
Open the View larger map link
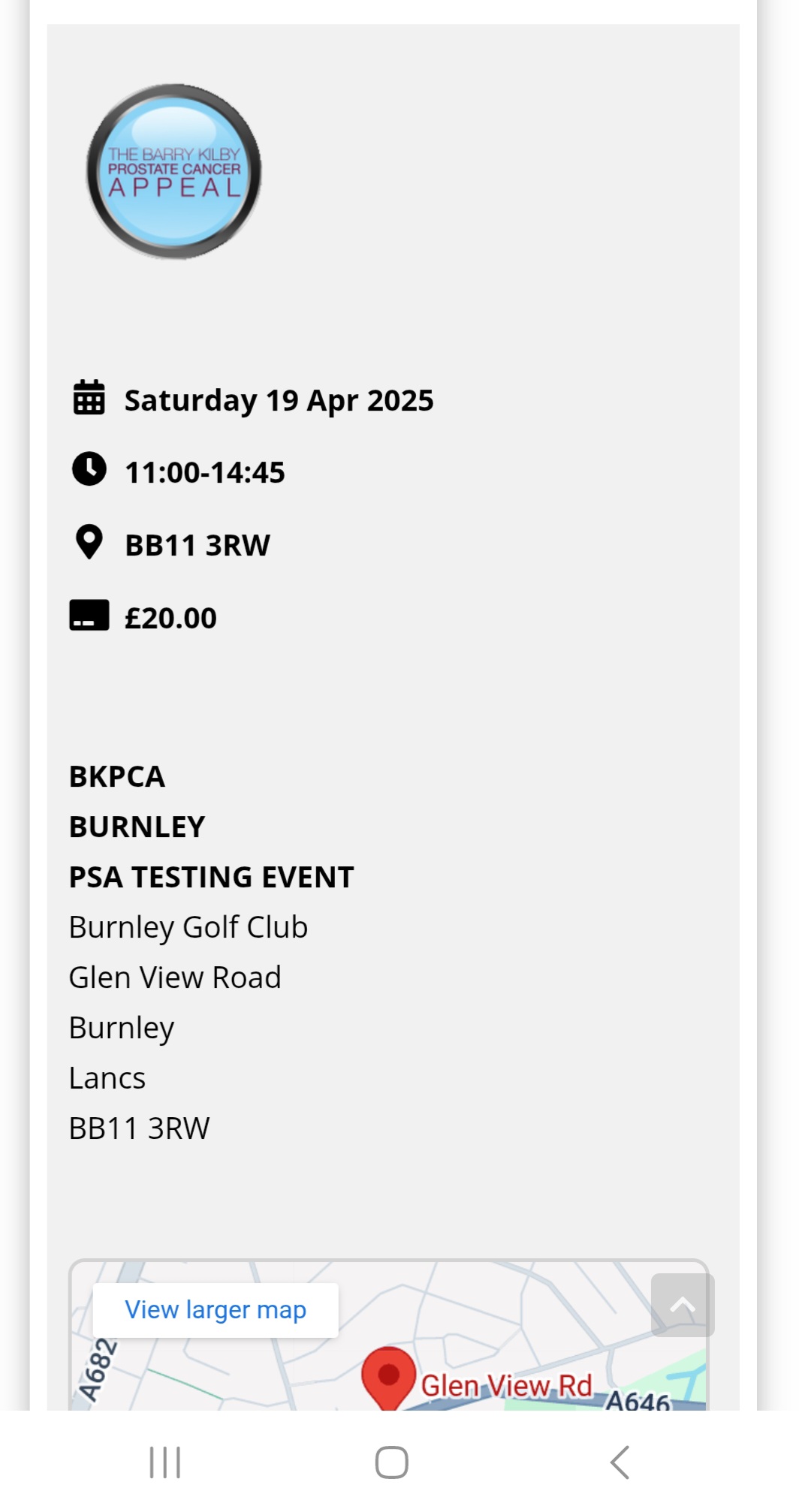pos(216,1310)
